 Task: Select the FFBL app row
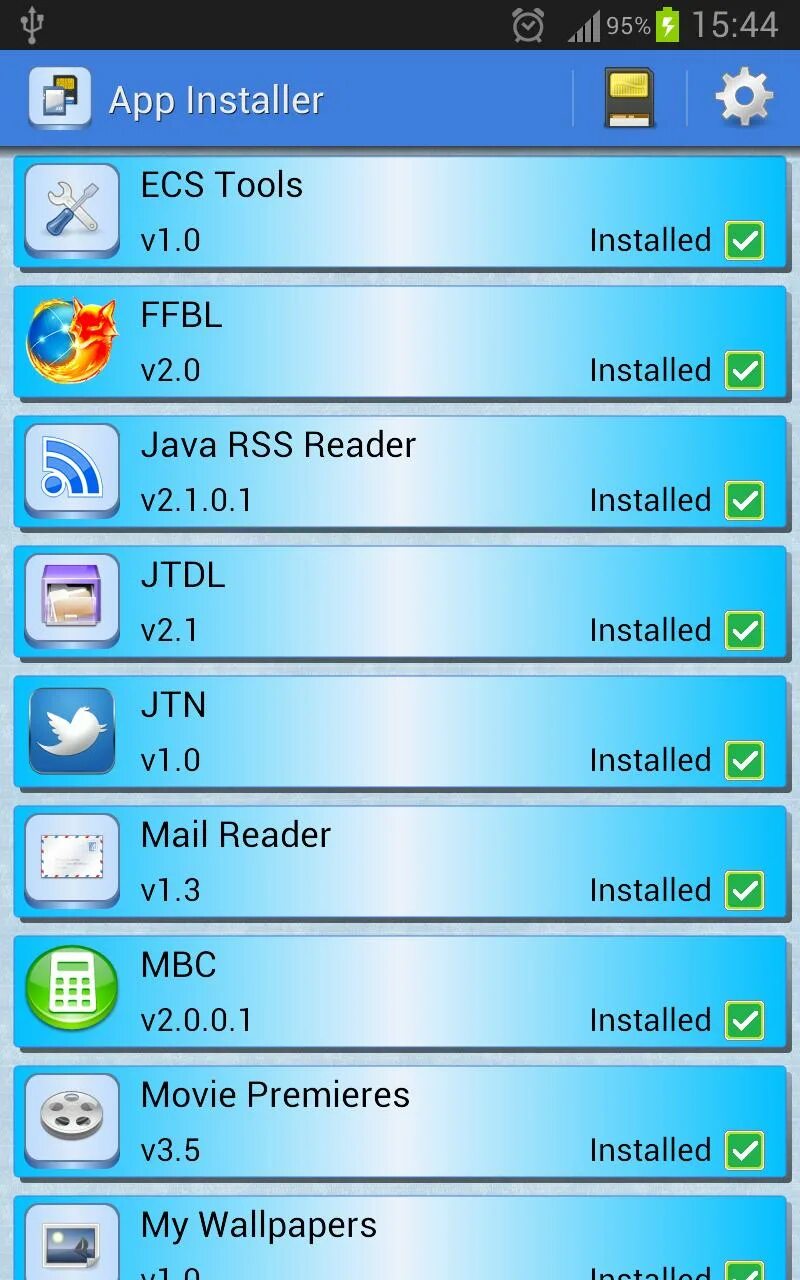[400, 342]
